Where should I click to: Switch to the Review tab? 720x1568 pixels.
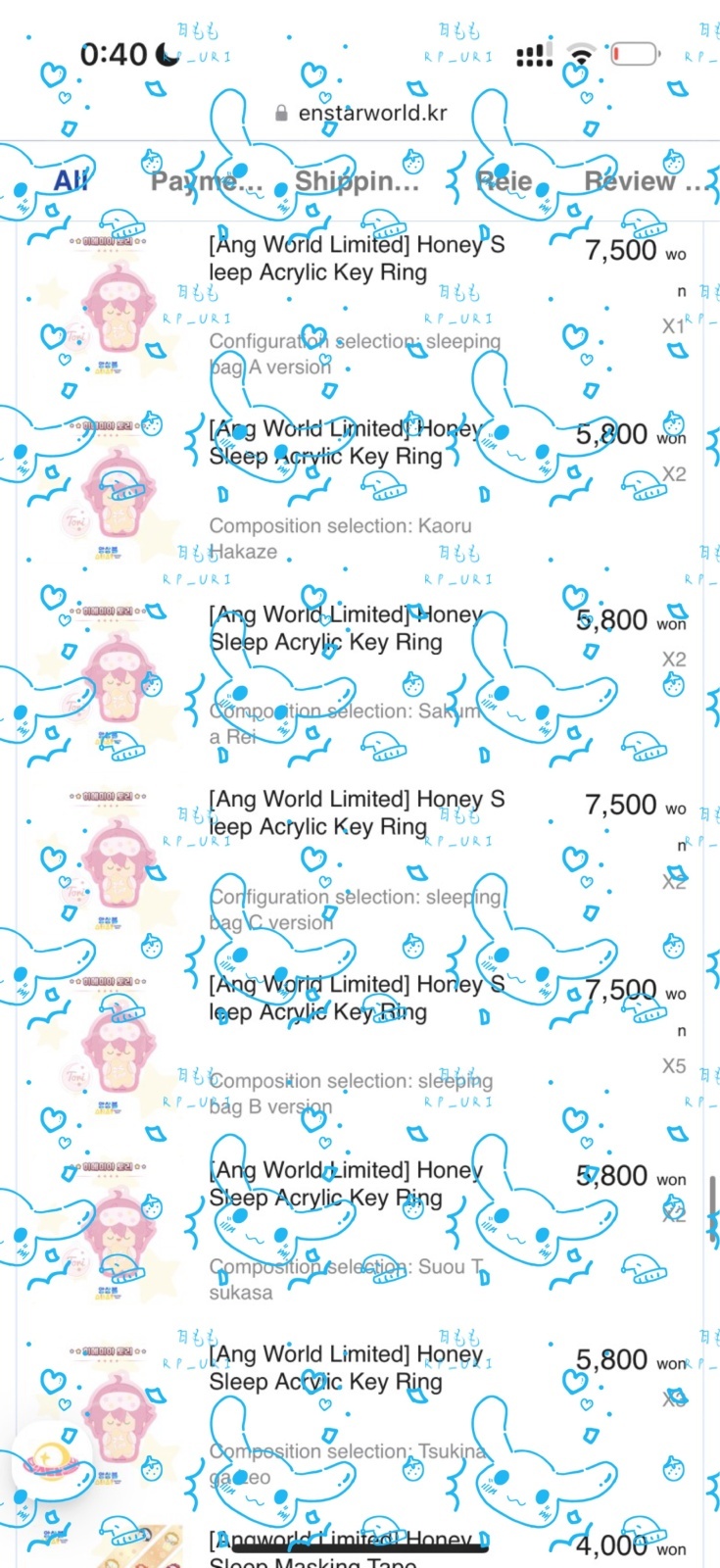[643, 181]
